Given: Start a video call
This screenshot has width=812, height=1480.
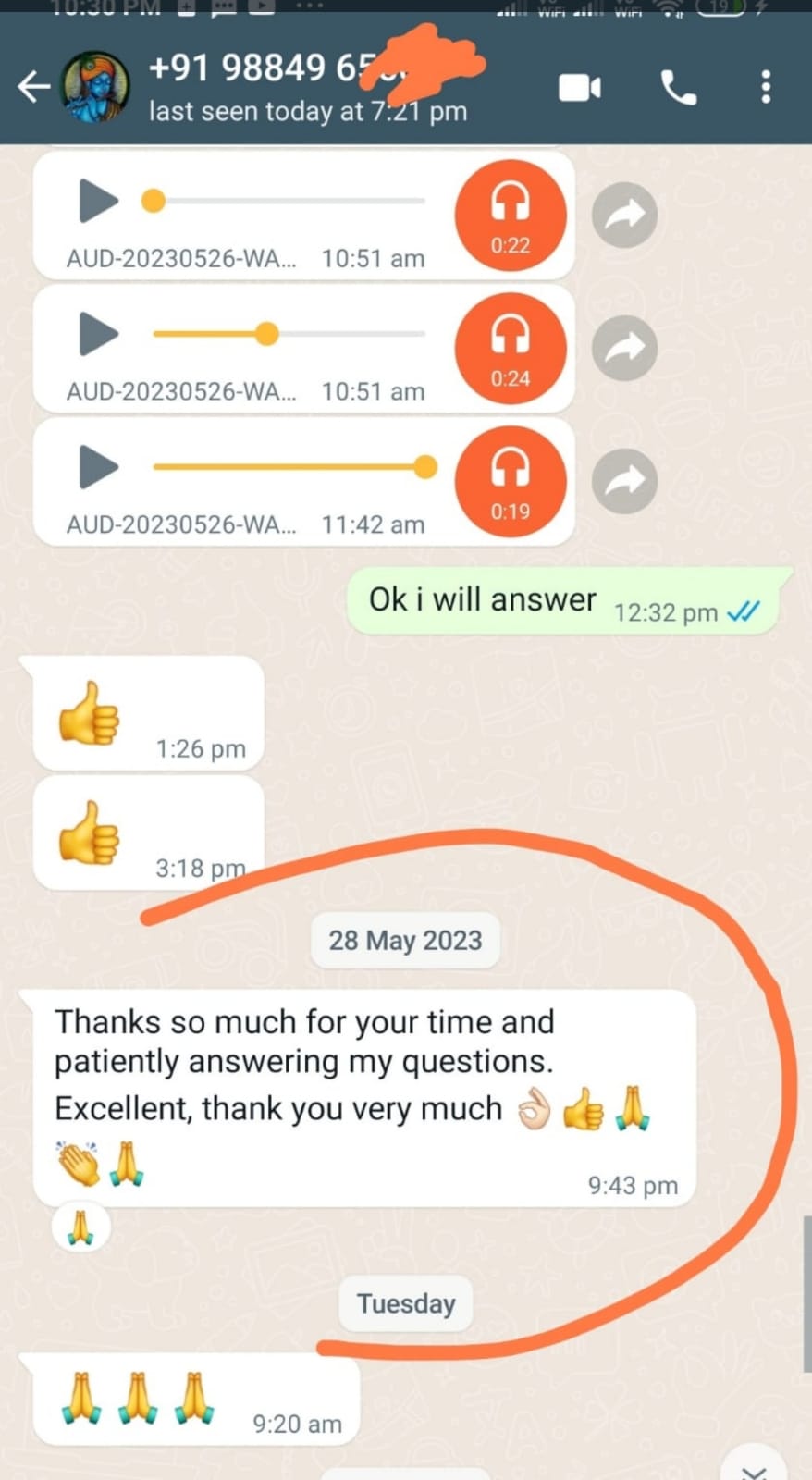Looking at the screenshot, I should point(580,88).
